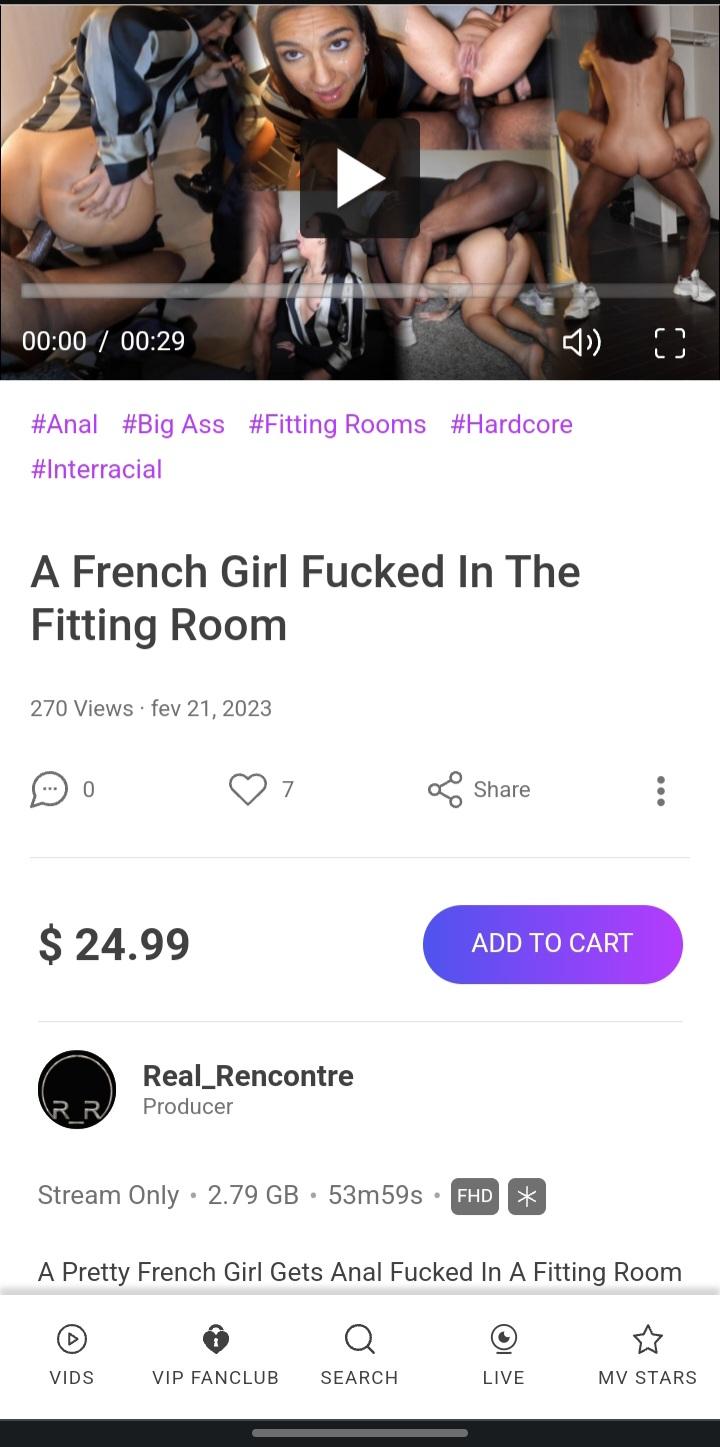
Task: Tap the ADD TO CART button
Action: coord(552,944)
